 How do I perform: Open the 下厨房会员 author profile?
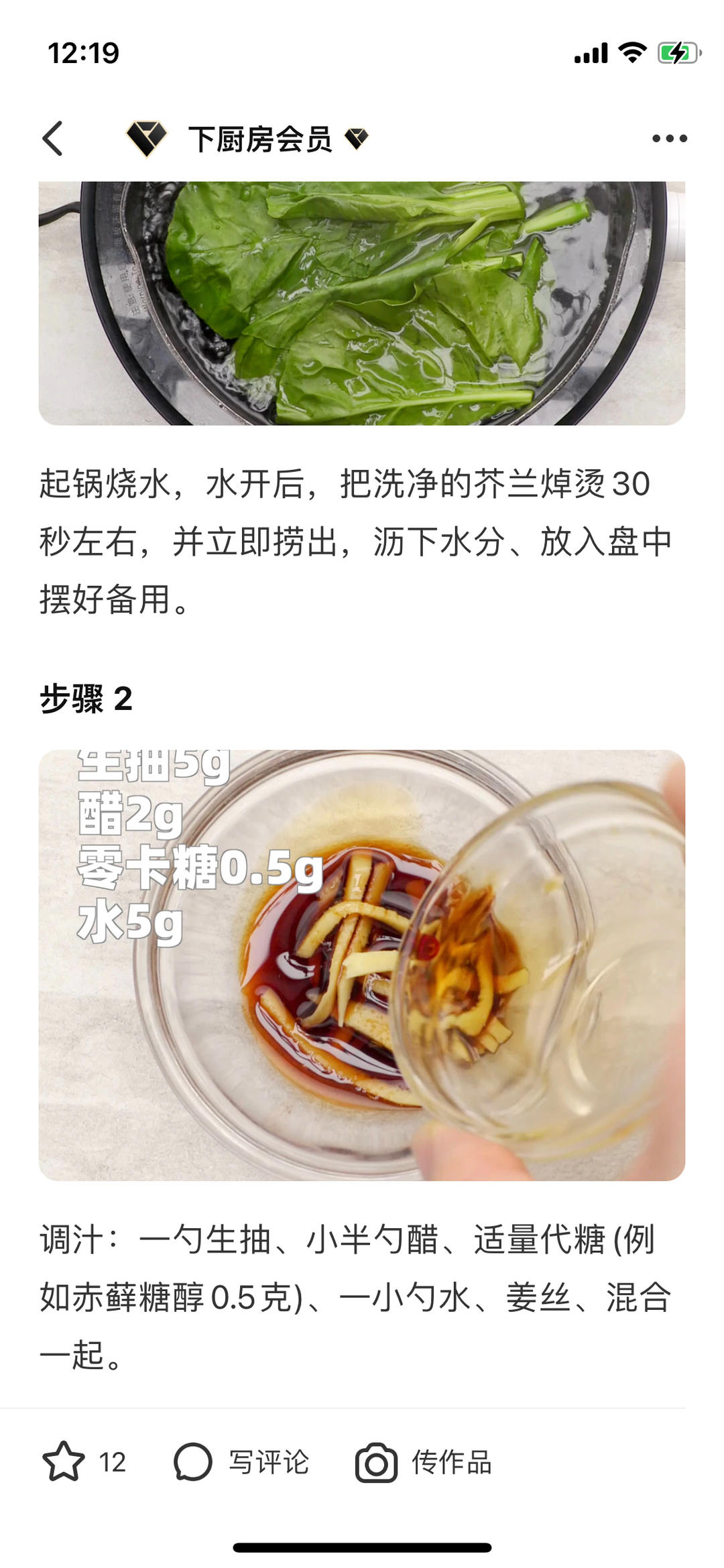[260, 139]
